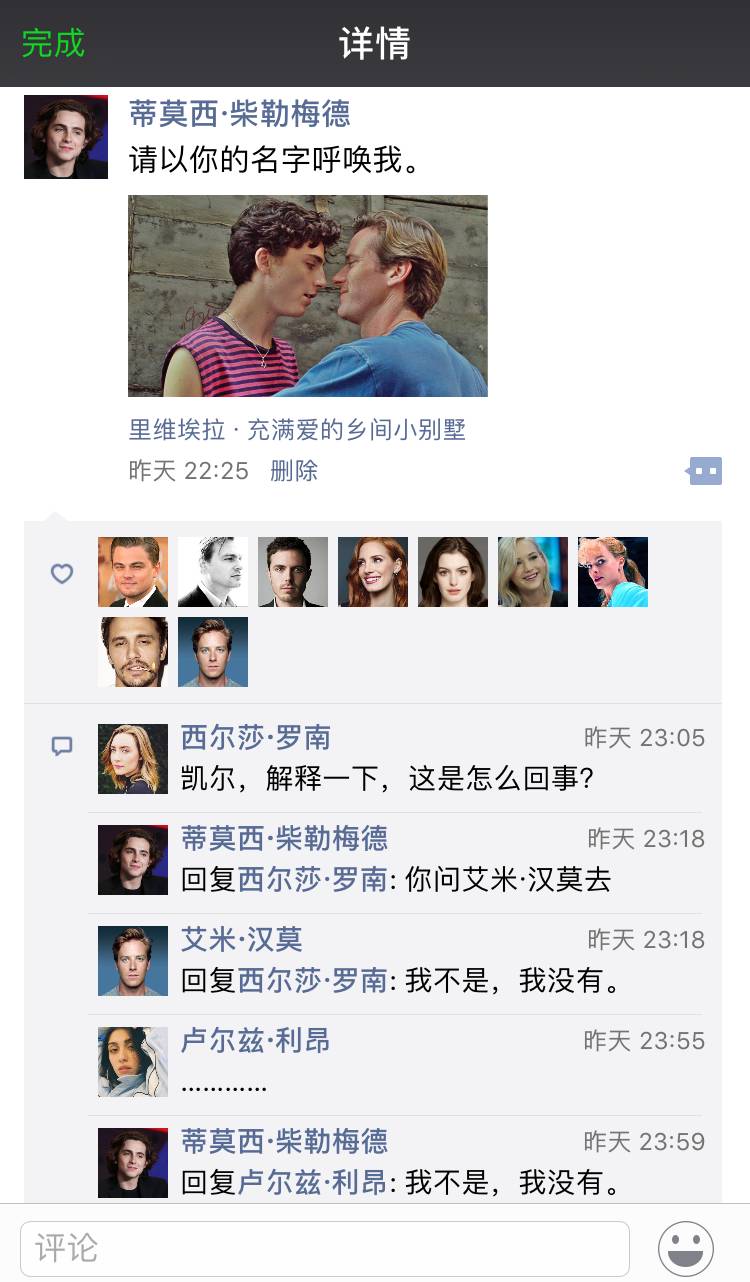Tap the post author's avatar at top

pyautogui.click(x=66, y=137)
